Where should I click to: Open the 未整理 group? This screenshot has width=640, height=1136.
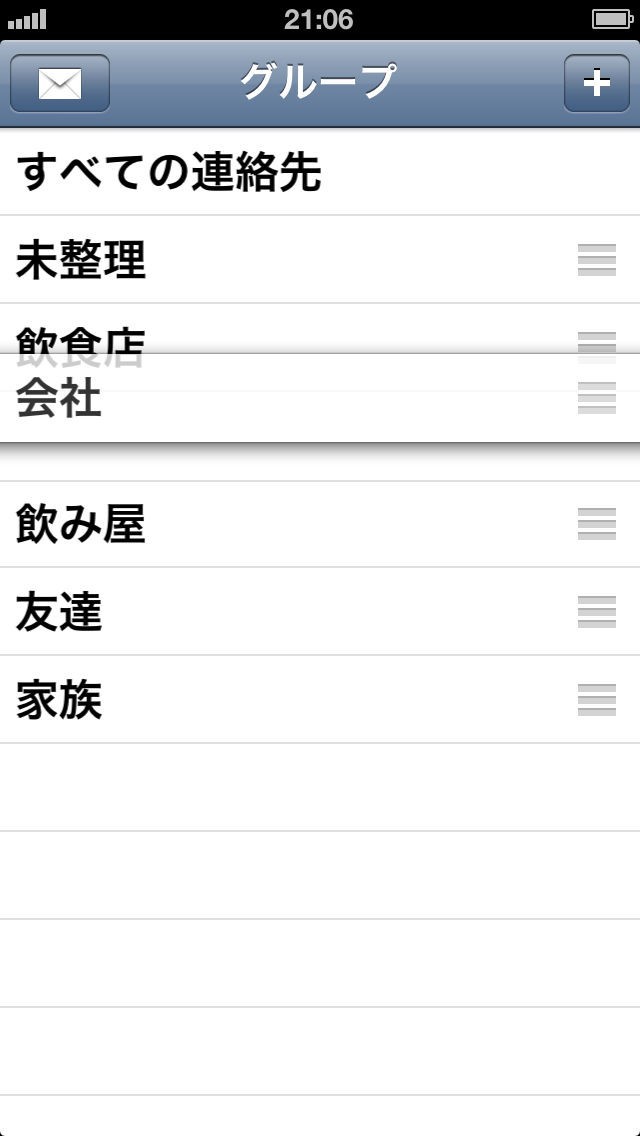click(x=81, y=260)
